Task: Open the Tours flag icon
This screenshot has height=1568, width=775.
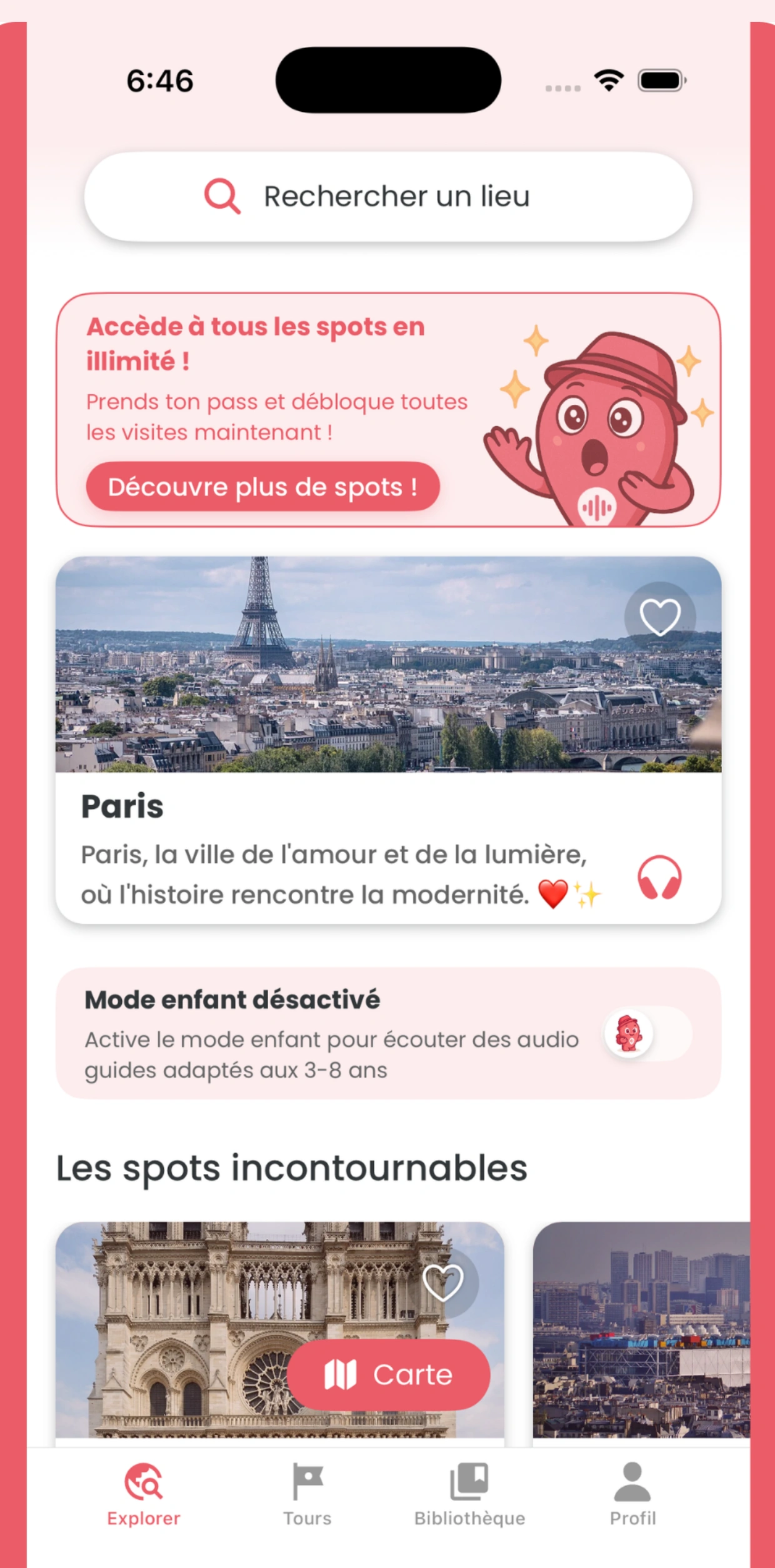Action: click(x=307, y=1481)
